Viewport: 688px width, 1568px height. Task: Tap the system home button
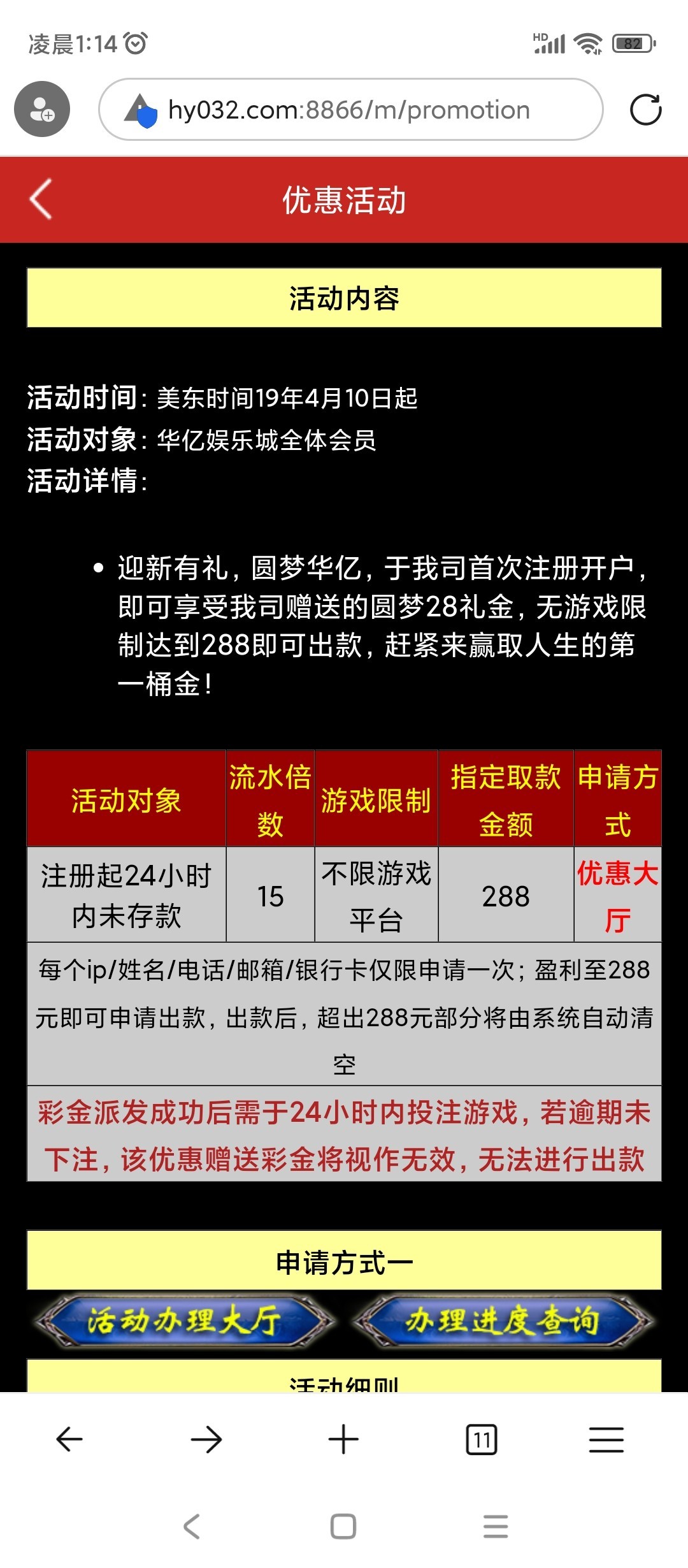343,1526
